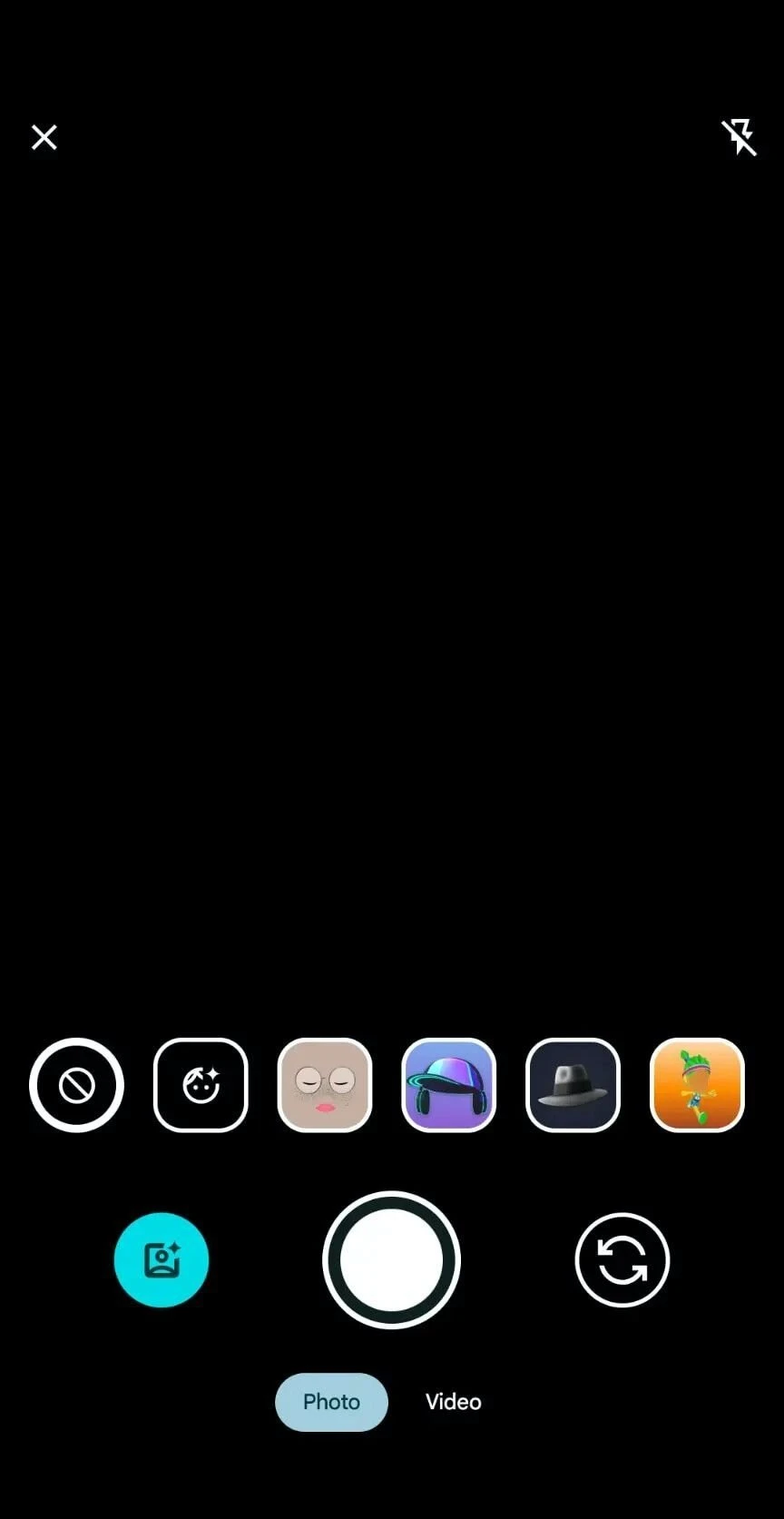Select the Photo mode
Screen dimensions: 784x1519
[331, 1402]
